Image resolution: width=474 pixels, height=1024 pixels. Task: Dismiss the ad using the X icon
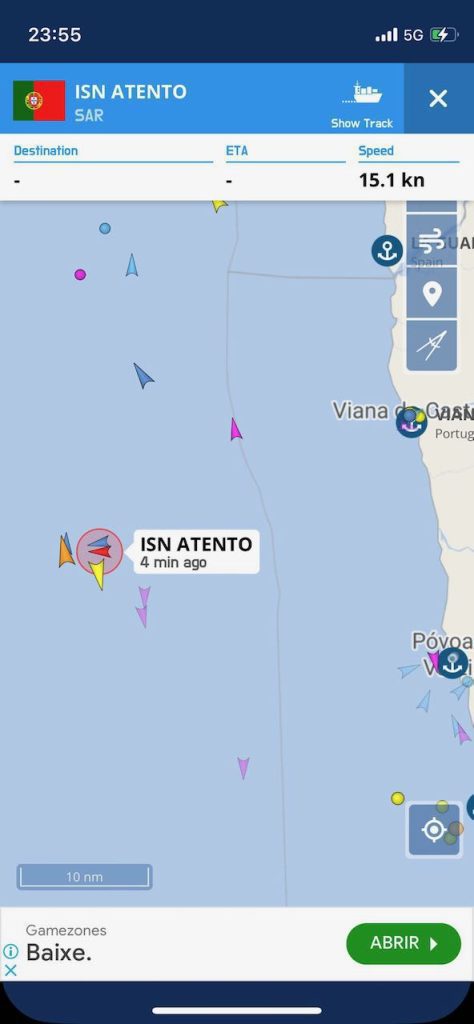10,970
